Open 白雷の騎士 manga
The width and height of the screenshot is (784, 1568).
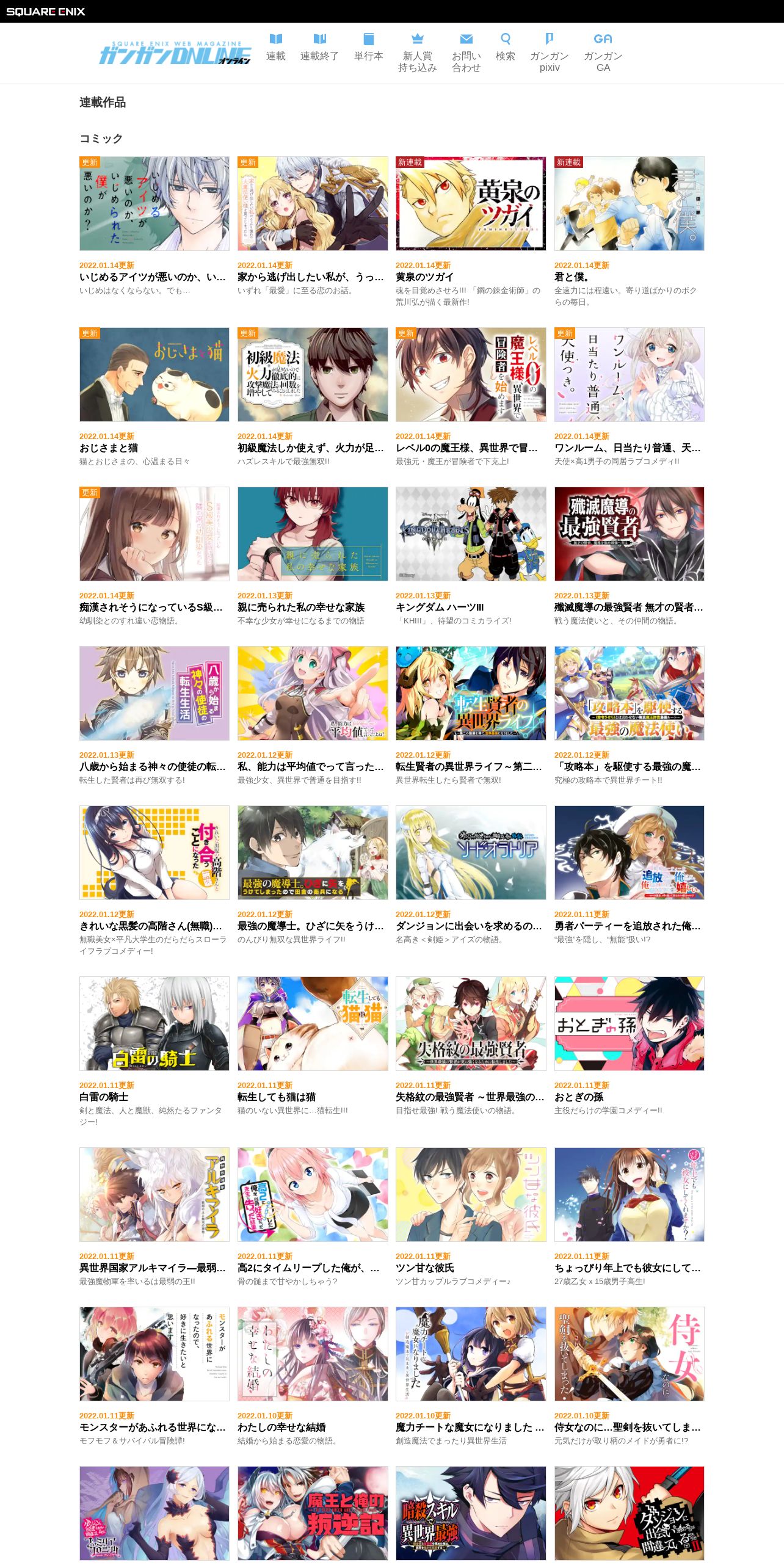pos(154,1023)
